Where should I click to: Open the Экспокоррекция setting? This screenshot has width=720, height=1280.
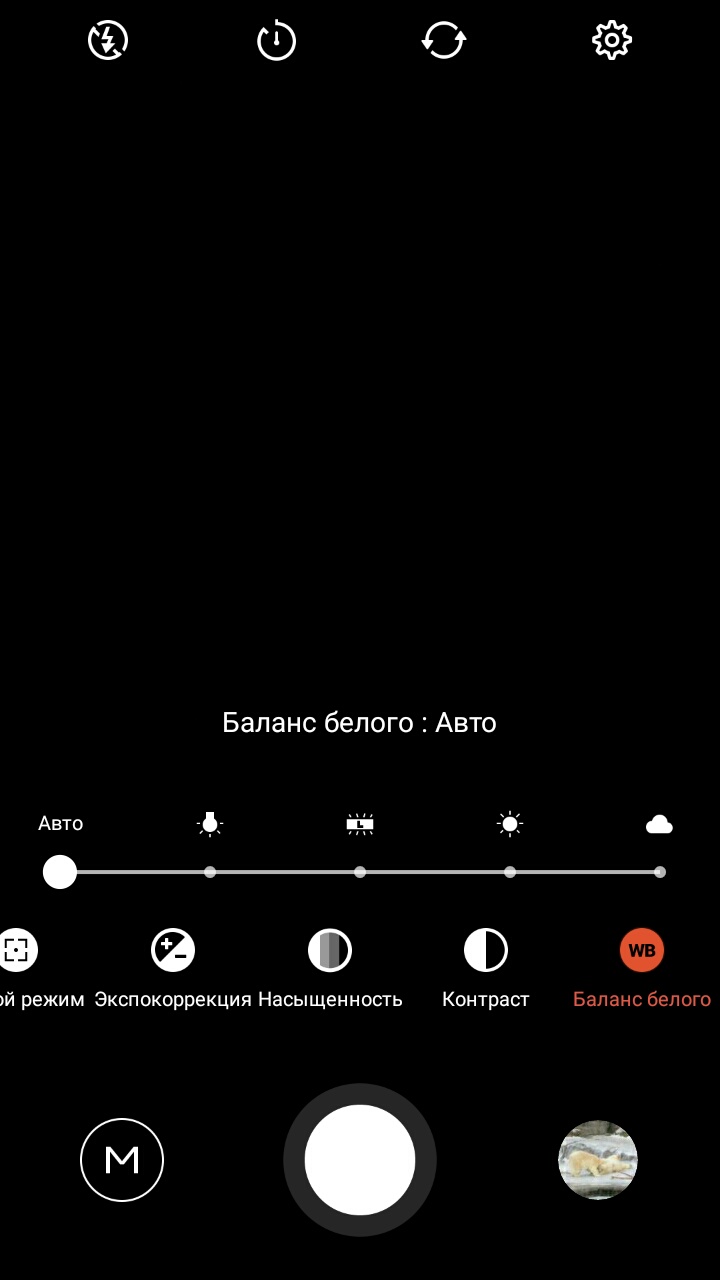[x=173, y=968]
